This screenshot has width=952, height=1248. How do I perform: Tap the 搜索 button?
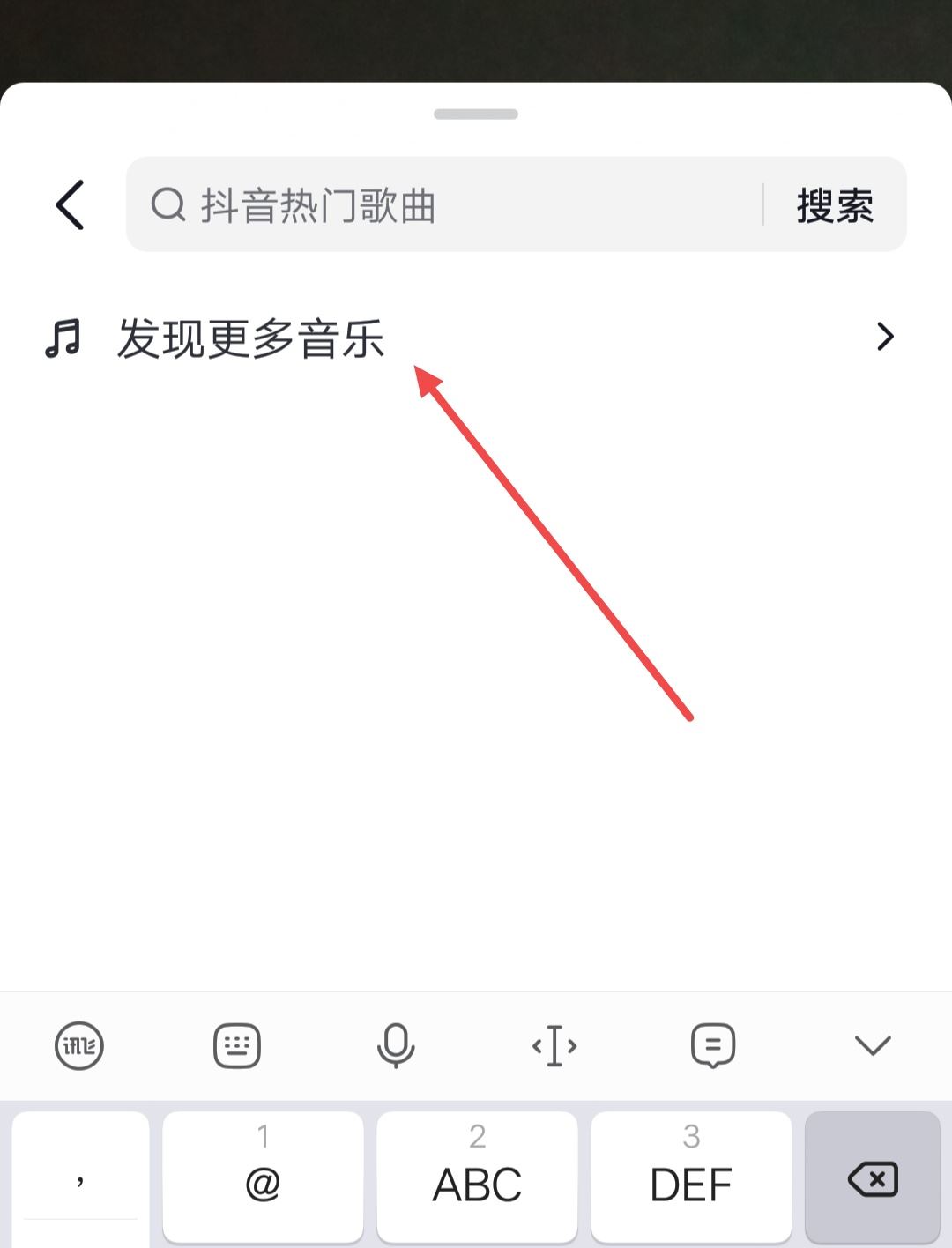[834, 205]
